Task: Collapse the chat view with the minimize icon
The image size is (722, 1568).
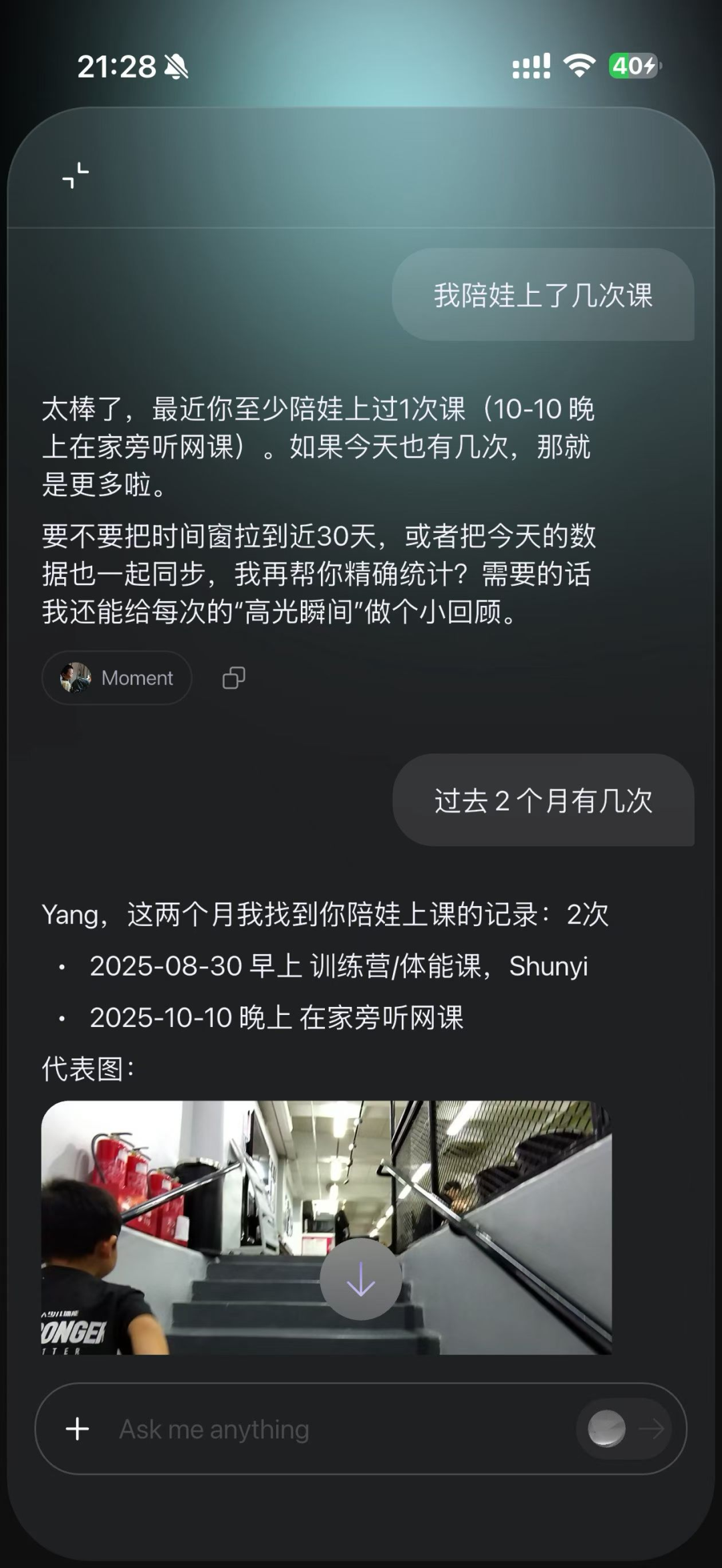Action: click(x=76, y=175)
